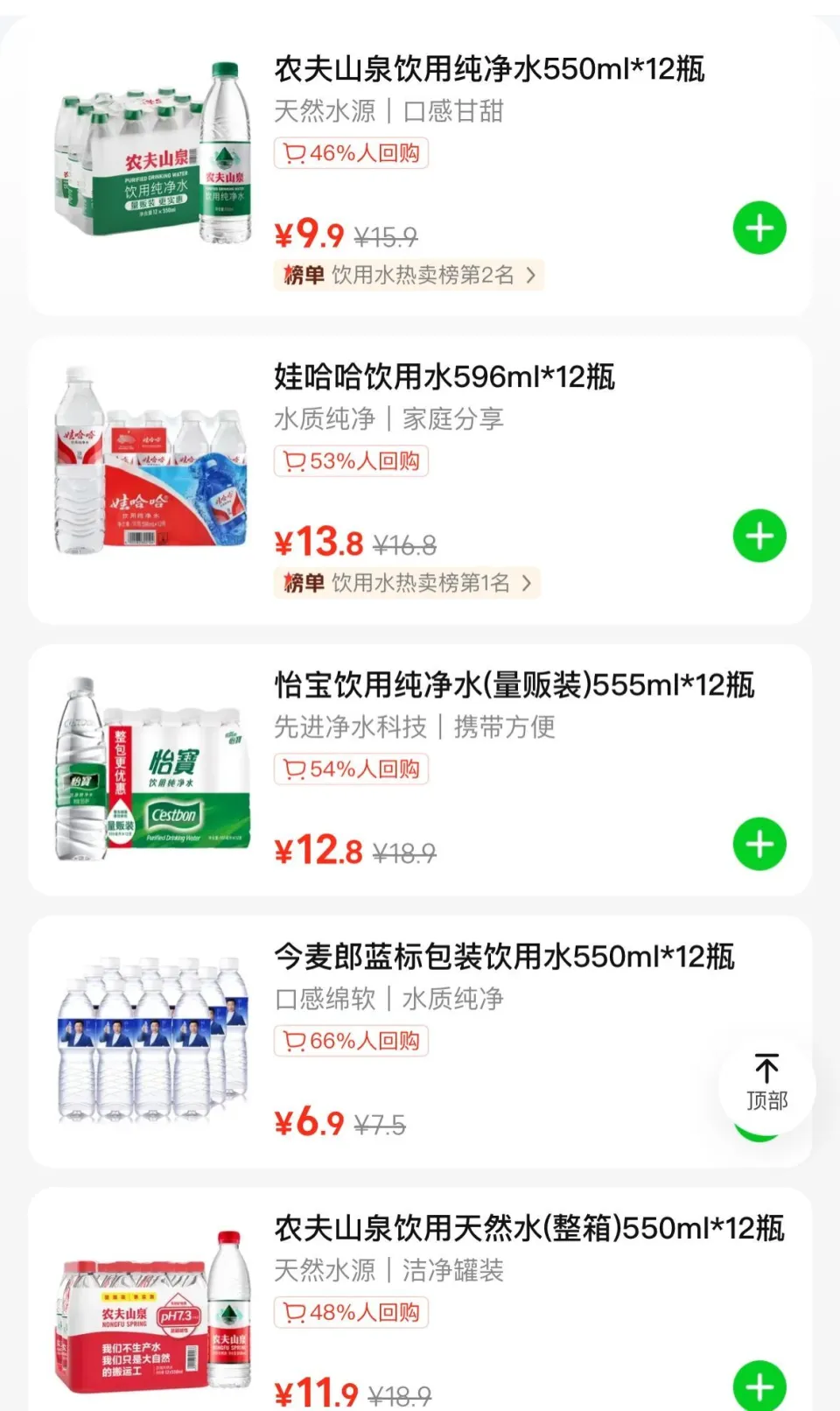
Task: Open 今麦郎蓝标包装饮用水 product card
Action: [x=420, y=1042]
